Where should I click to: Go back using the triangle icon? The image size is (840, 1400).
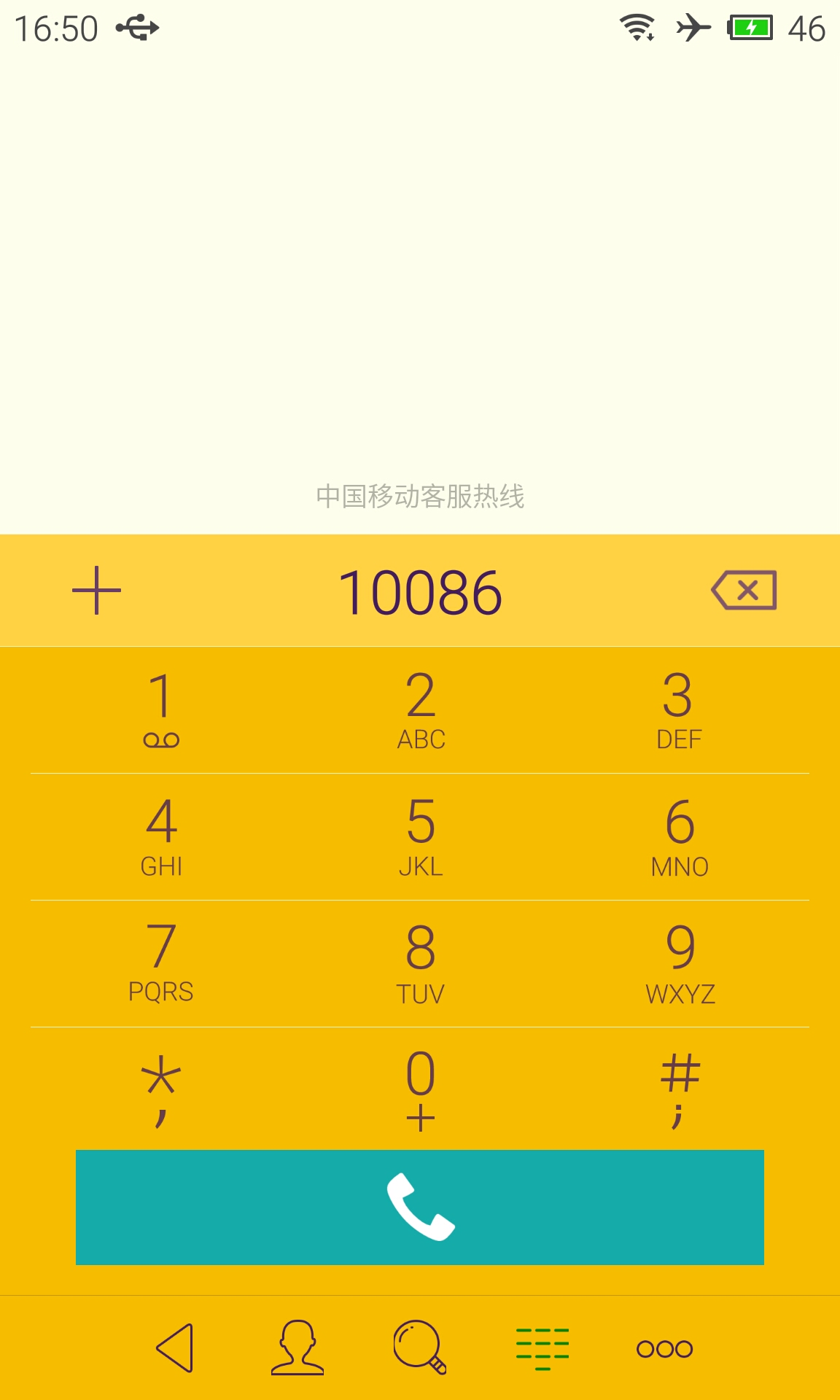tap(175, 1347)
